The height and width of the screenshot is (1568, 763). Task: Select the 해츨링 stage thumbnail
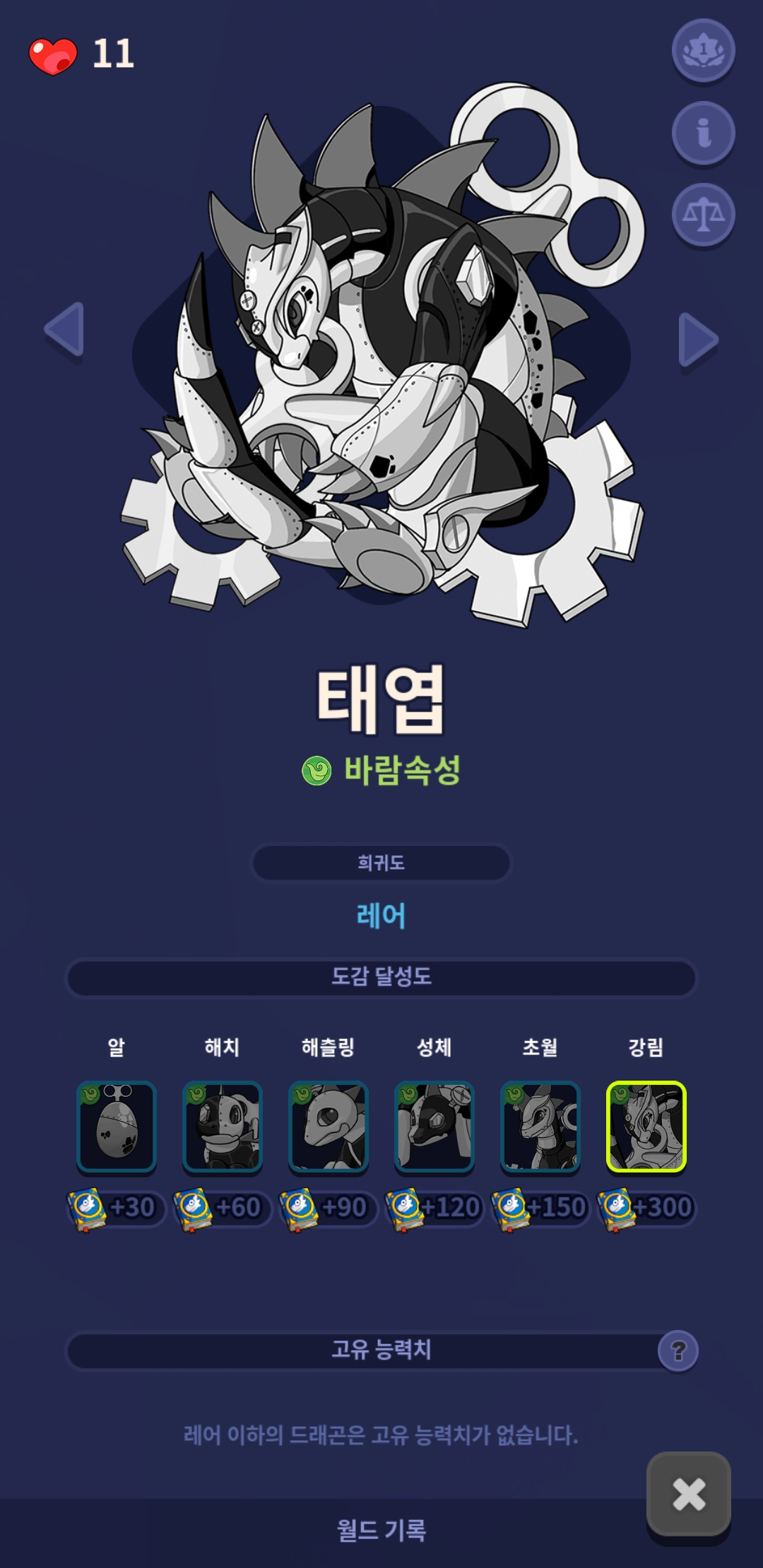click(x=329, y=1126)
